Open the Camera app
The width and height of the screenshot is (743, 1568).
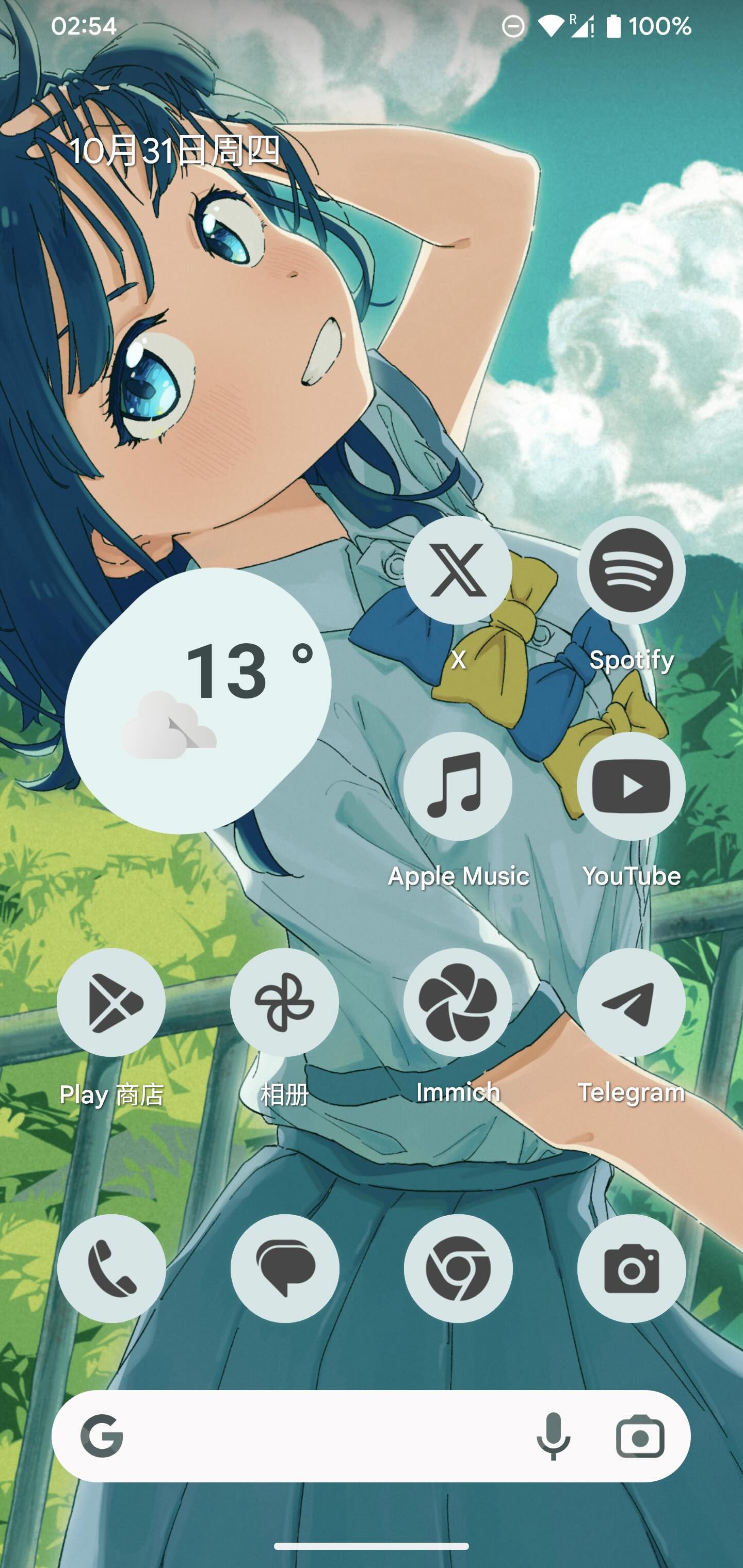click(632, 1268)
